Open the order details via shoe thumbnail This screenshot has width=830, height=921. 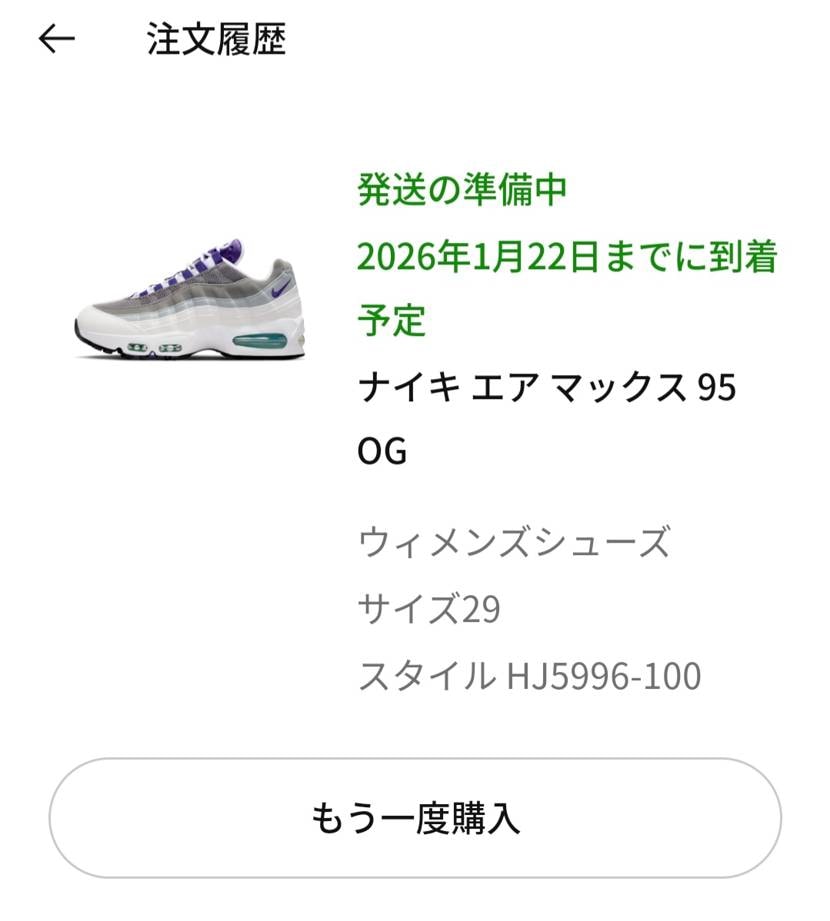[190, 300]
